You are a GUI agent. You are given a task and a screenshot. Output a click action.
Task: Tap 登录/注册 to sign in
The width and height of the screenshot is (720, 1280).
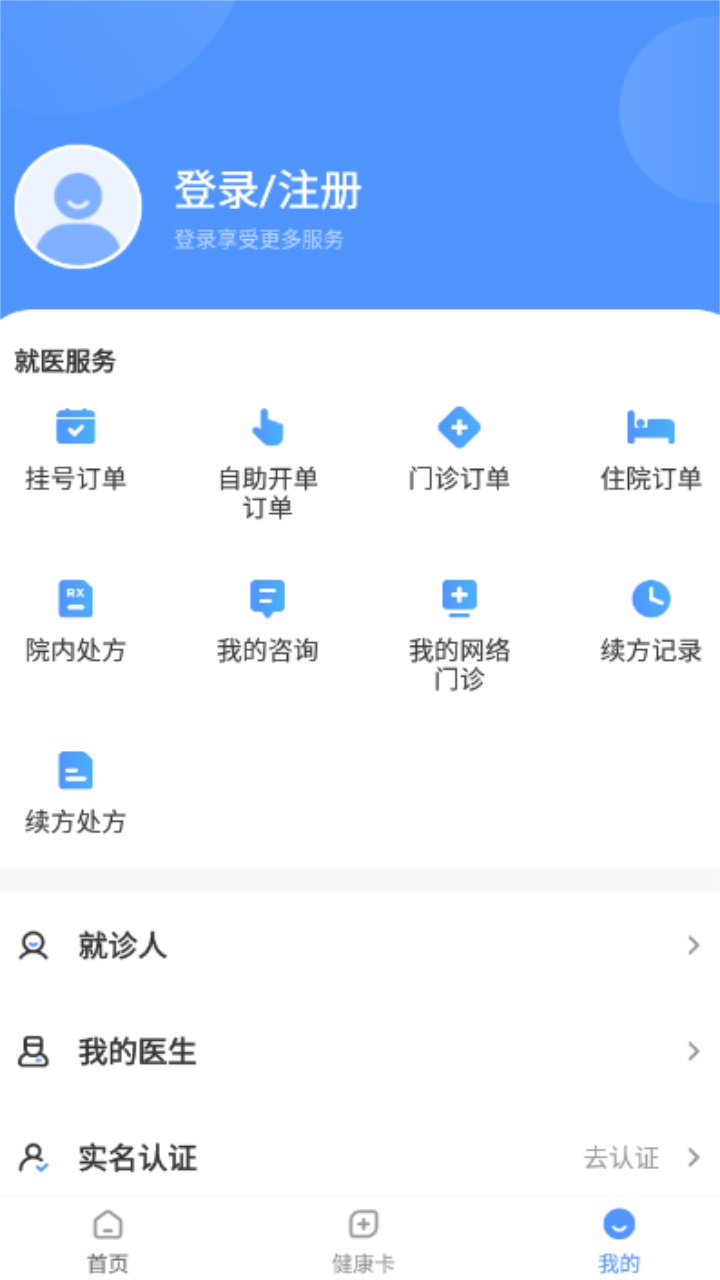[x=267, y=191]
